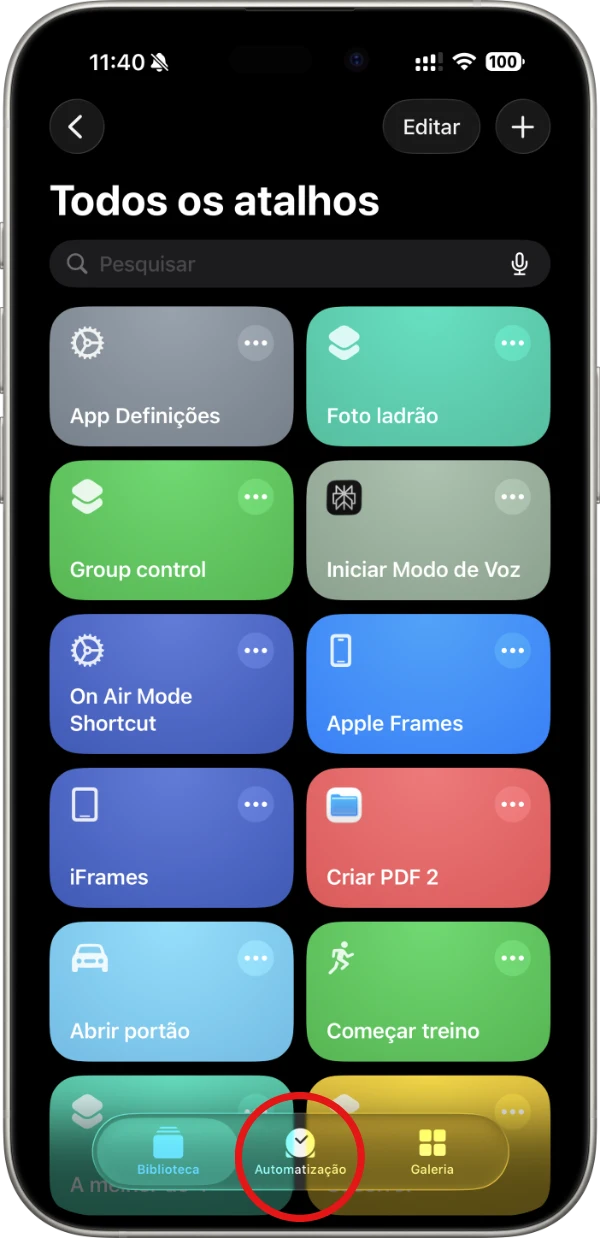The height and width of the screenshot is (1238, 600).
Task: Tap the Editar button
Action: coord(431,127)
